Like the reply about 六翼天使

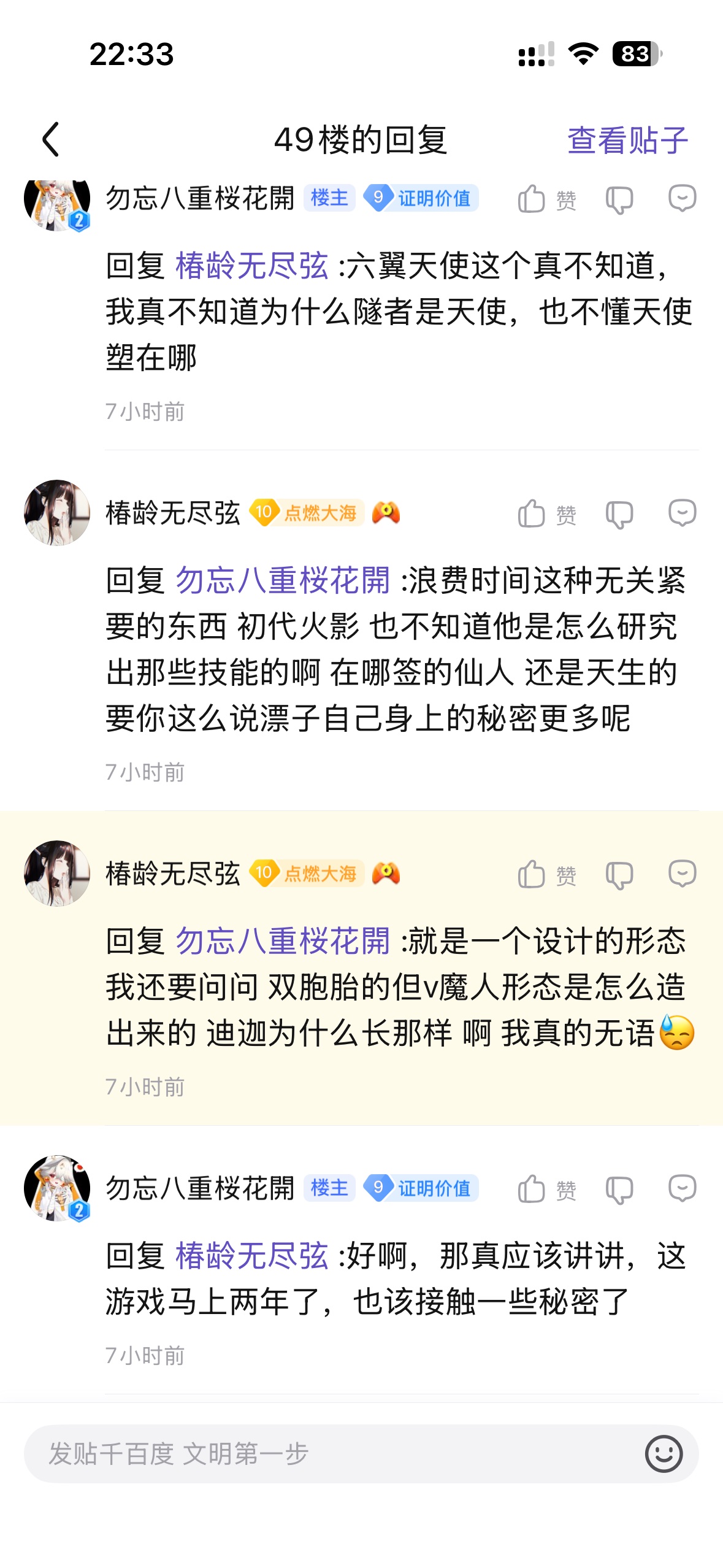[x=532, y=199]
